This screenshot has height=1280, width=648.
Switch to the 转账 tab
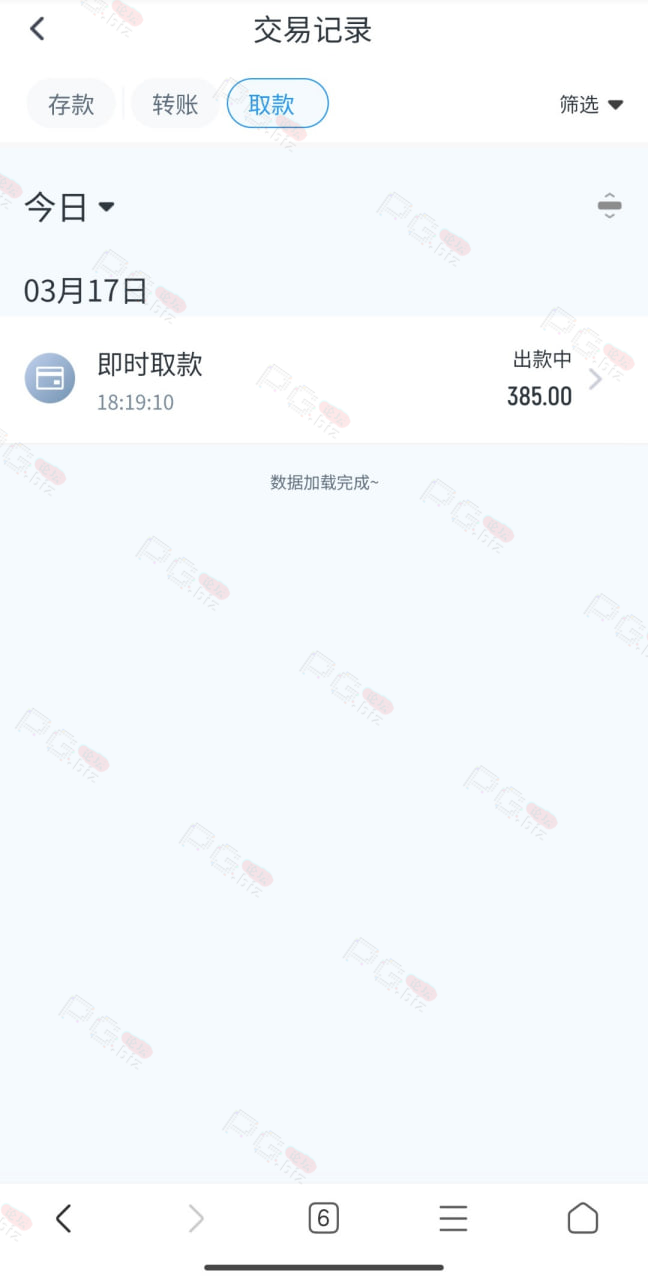(175, 104)
